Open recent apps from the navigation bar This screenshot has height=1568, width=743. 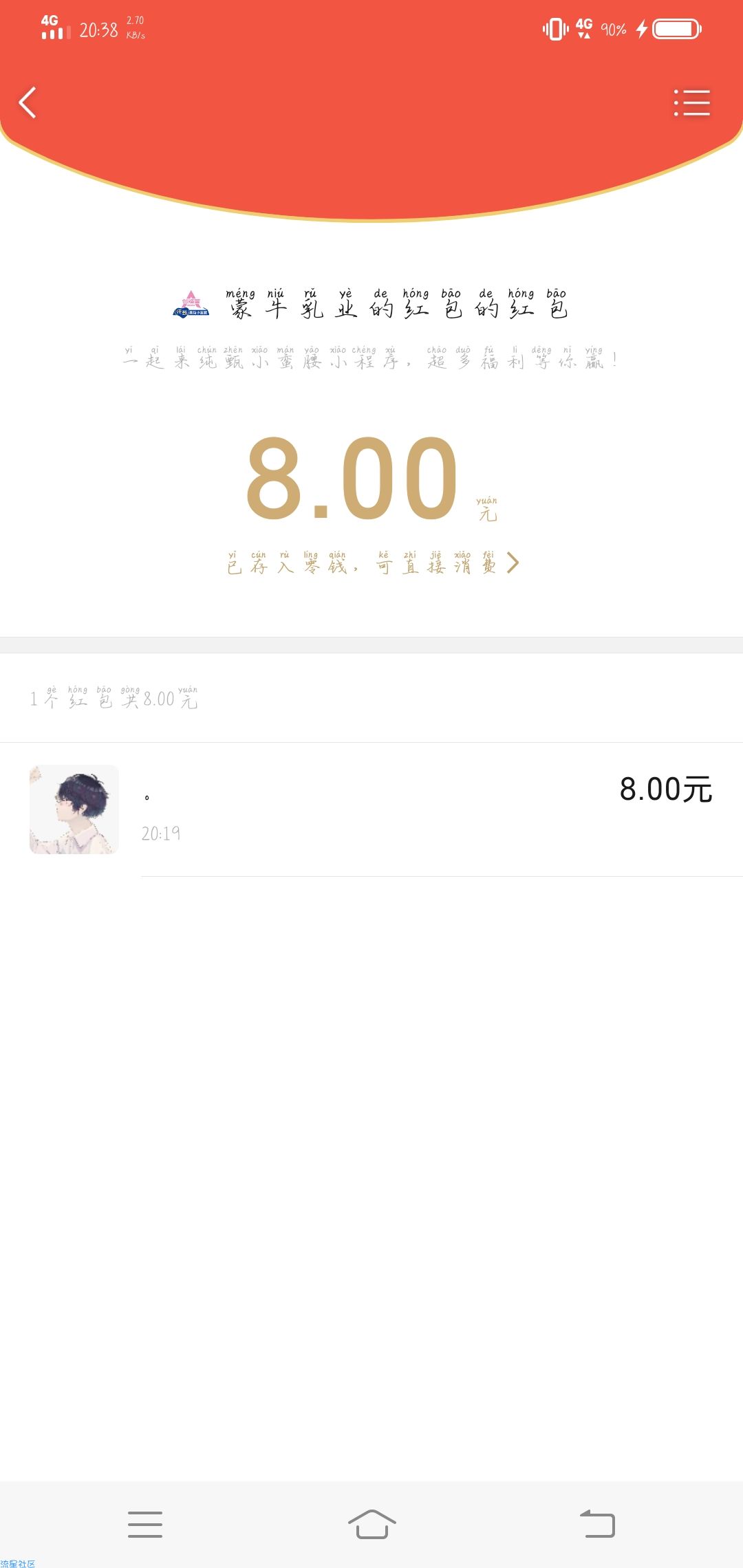[145, 1524]
